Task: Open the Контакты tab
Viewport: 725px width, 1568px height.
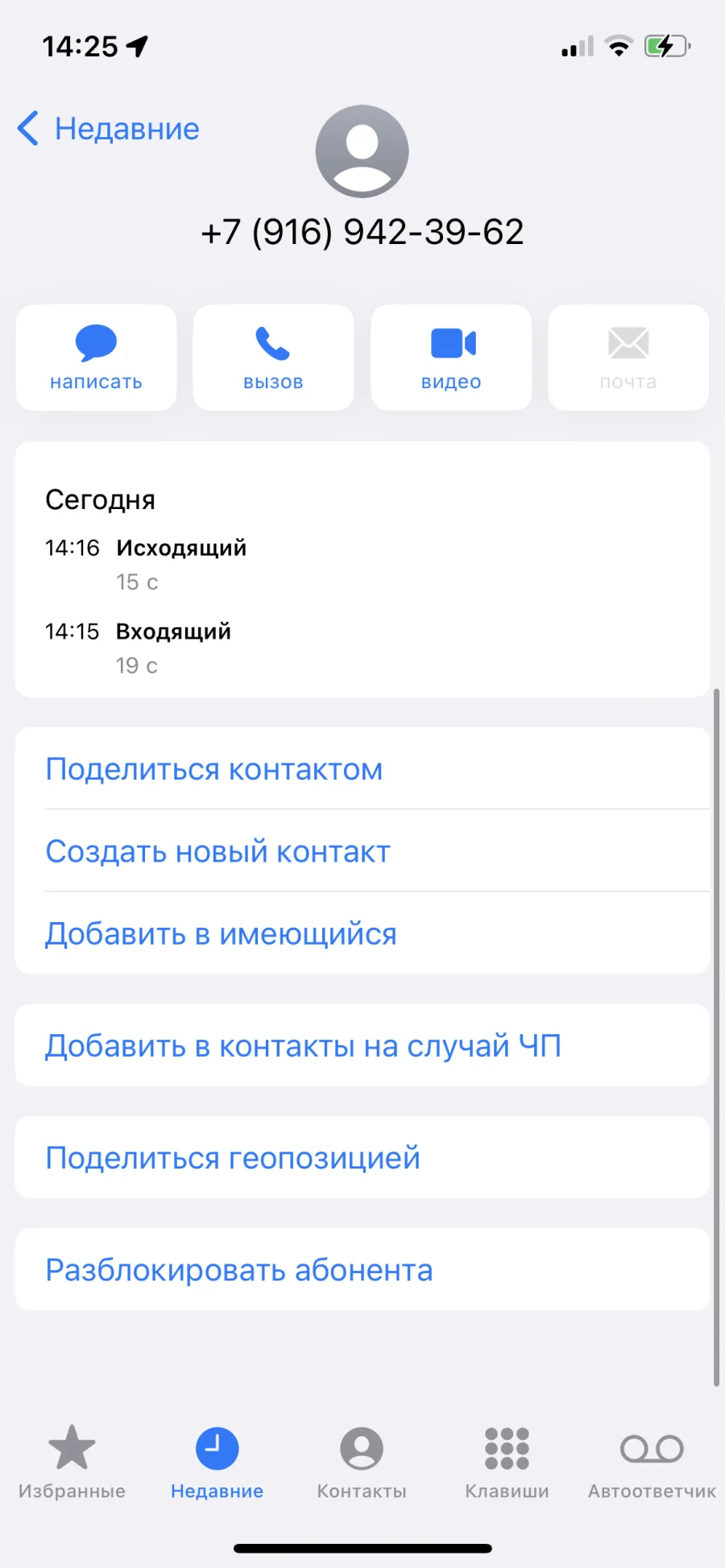Action: [x=362, y=1462]
